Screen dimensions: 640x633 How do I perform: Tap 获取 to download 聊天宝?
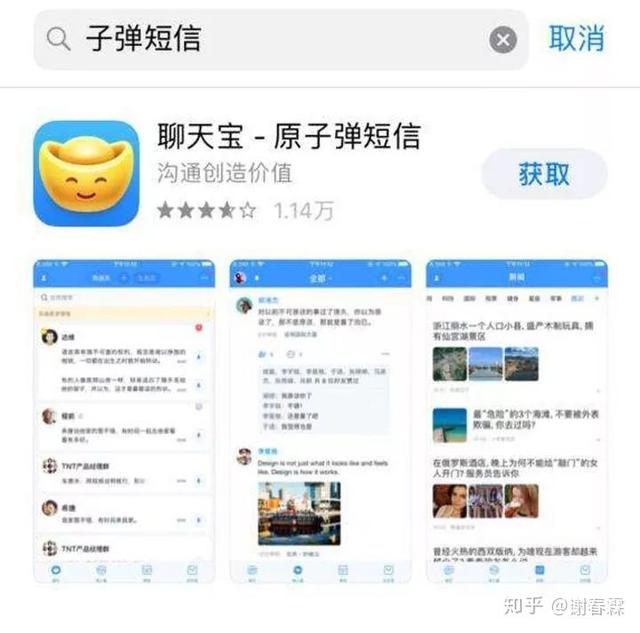[x=544, y=174]
